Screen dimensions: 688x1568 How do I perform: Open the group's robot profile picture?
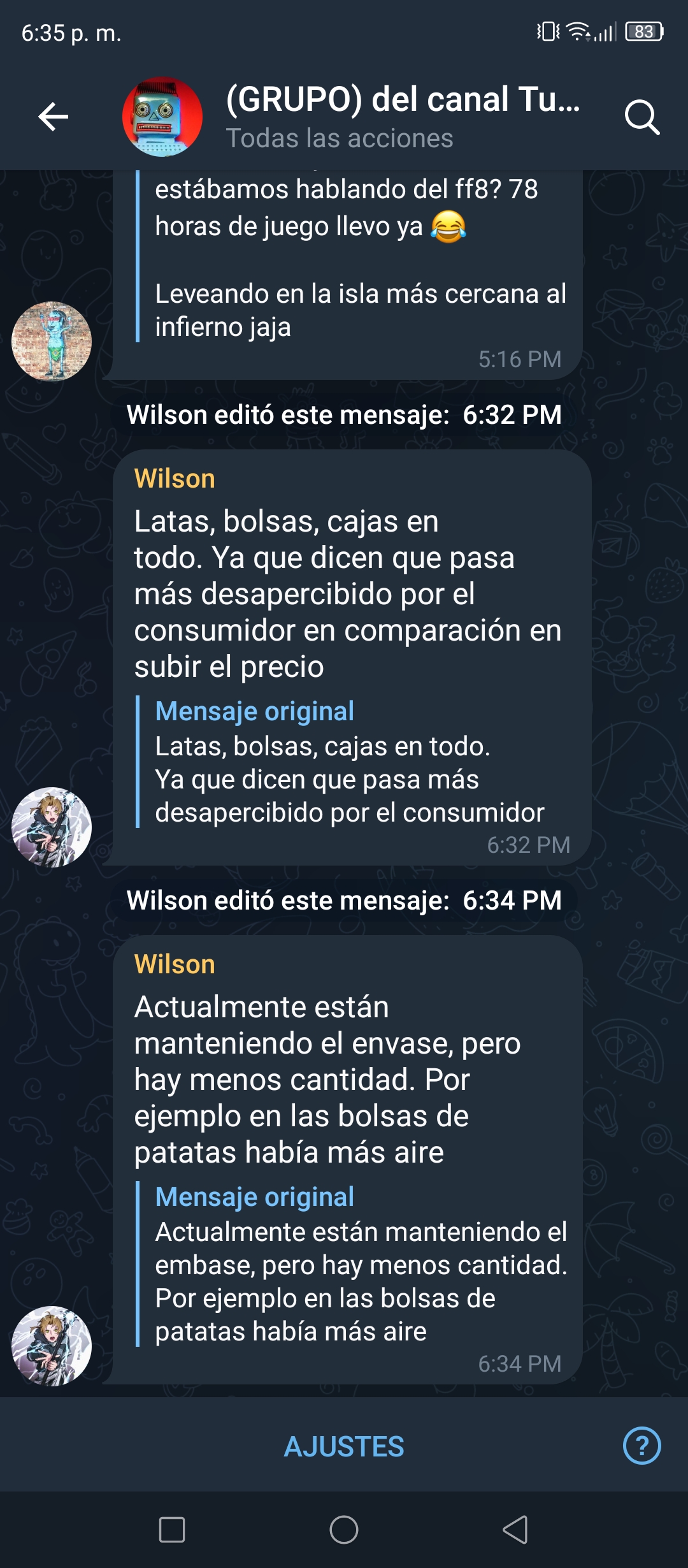(x=162, y=117)
